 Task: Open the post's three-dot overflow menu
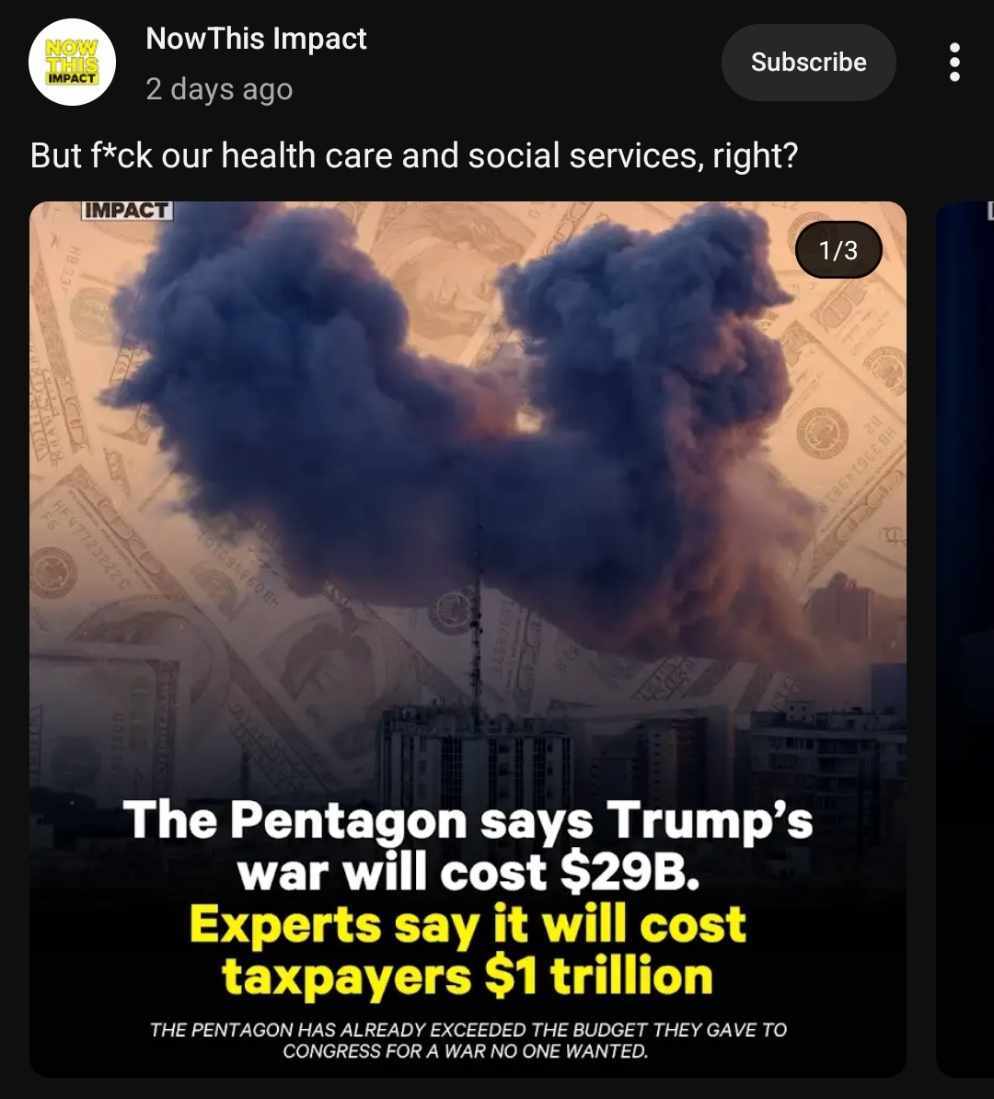coord(954,62)
